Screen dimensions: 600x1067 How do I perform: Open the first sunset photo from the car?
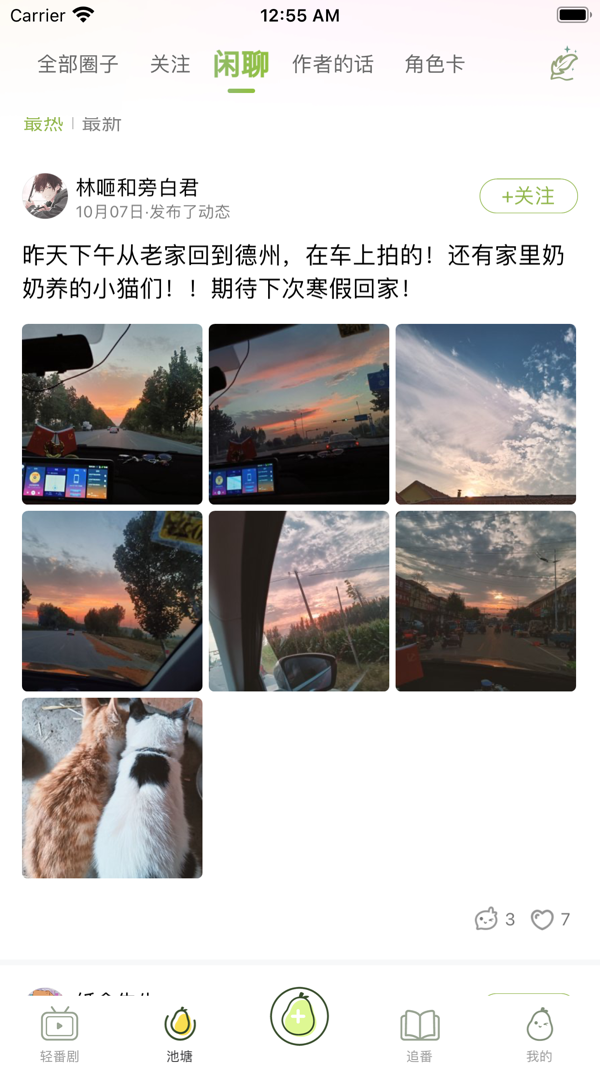pyautogui.click(x=112, y=414)
